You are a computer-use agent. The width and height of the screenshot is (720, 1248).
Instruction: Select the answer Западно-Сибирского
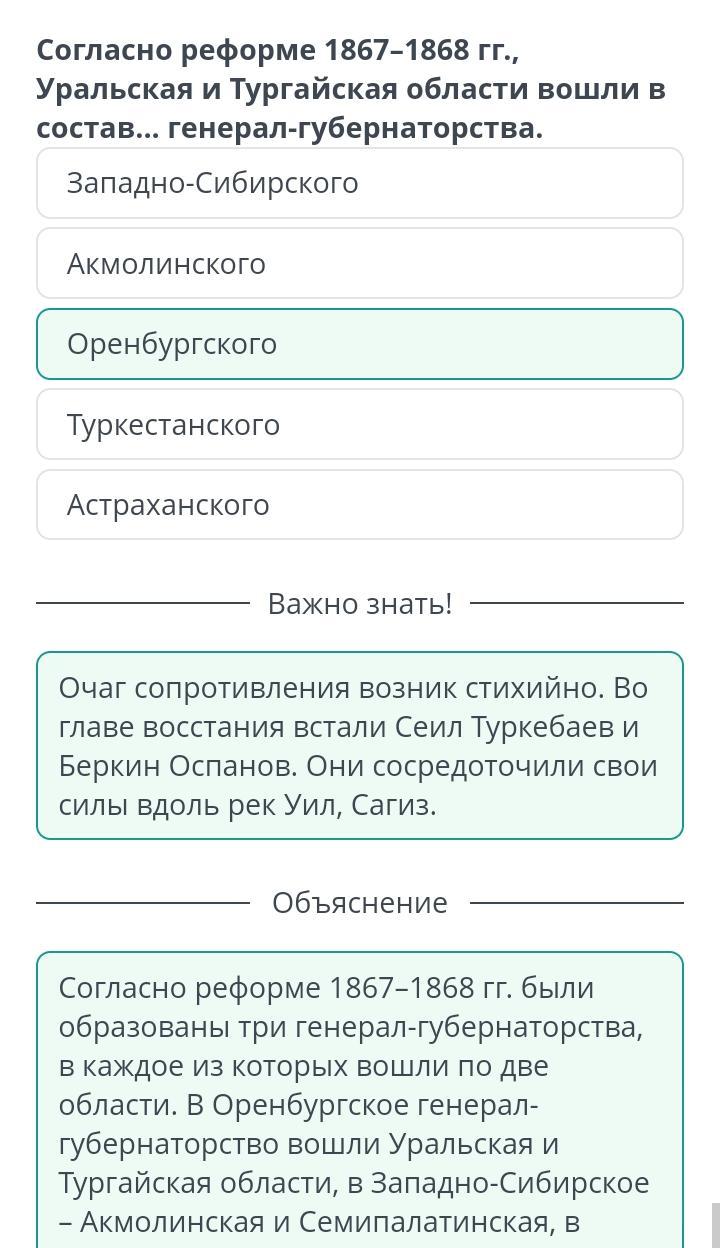[x=360, y=183]
